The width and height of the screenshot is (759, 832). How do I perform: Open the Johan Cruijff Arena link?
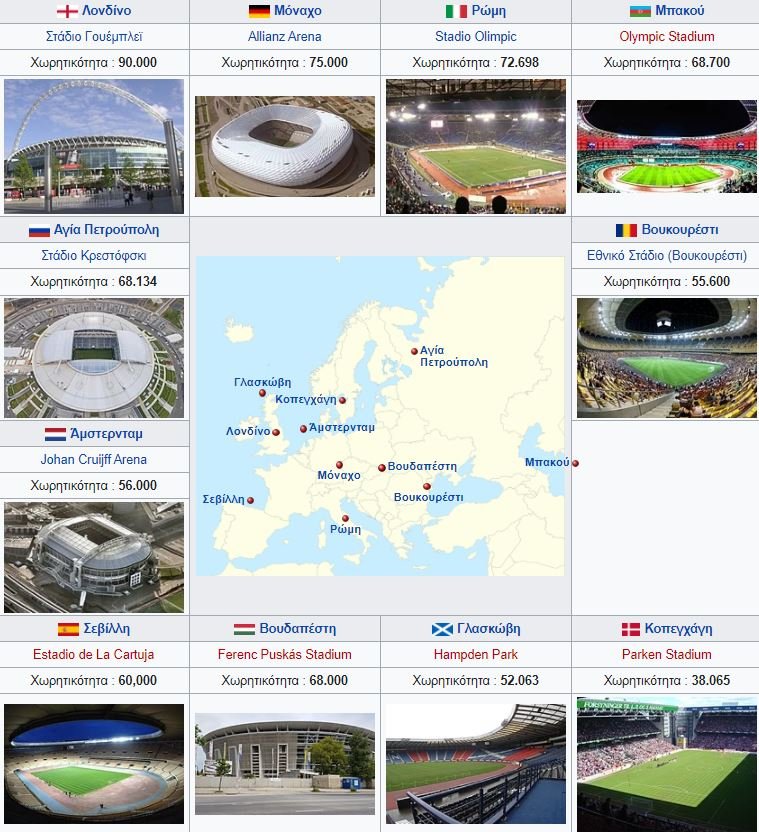point(94,460)
